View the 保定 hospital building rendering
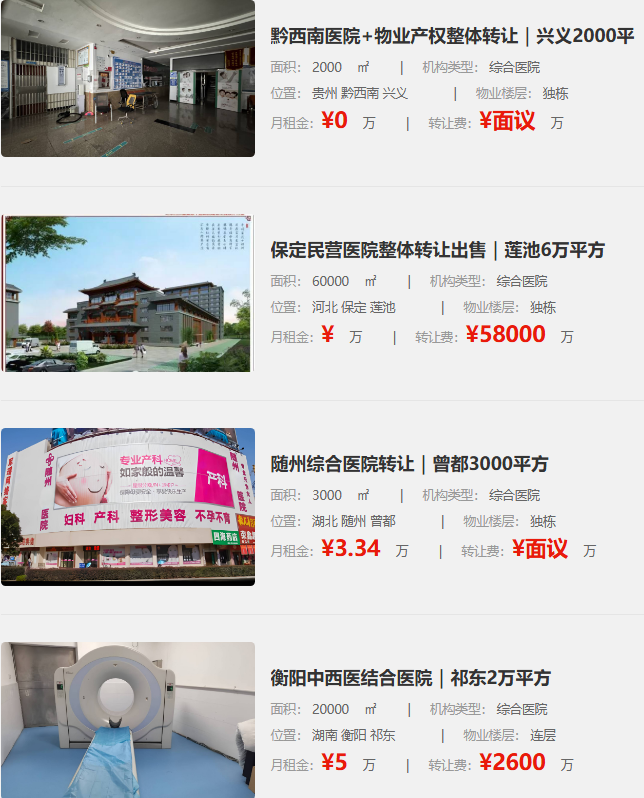 tap(128, 293)
